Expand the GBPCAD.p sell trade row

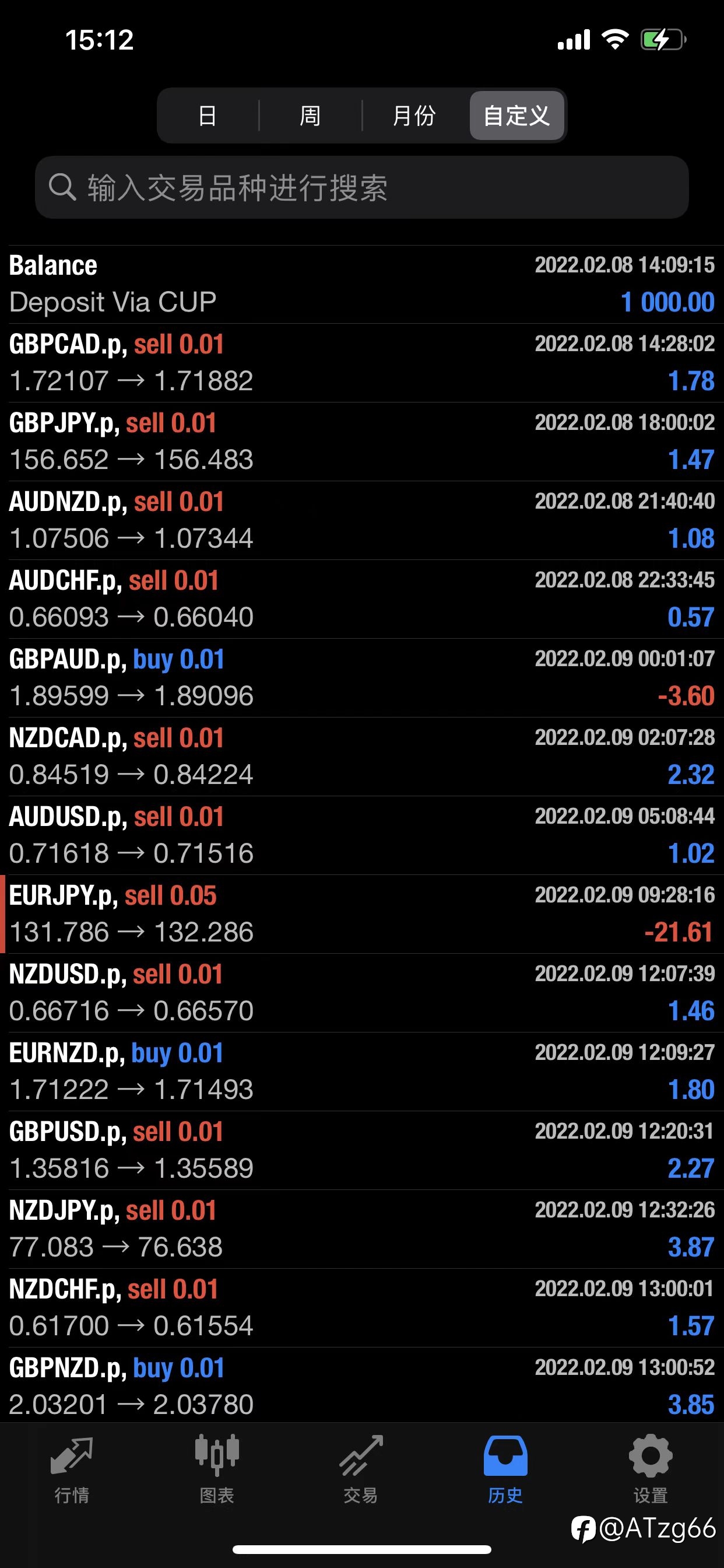362,363
